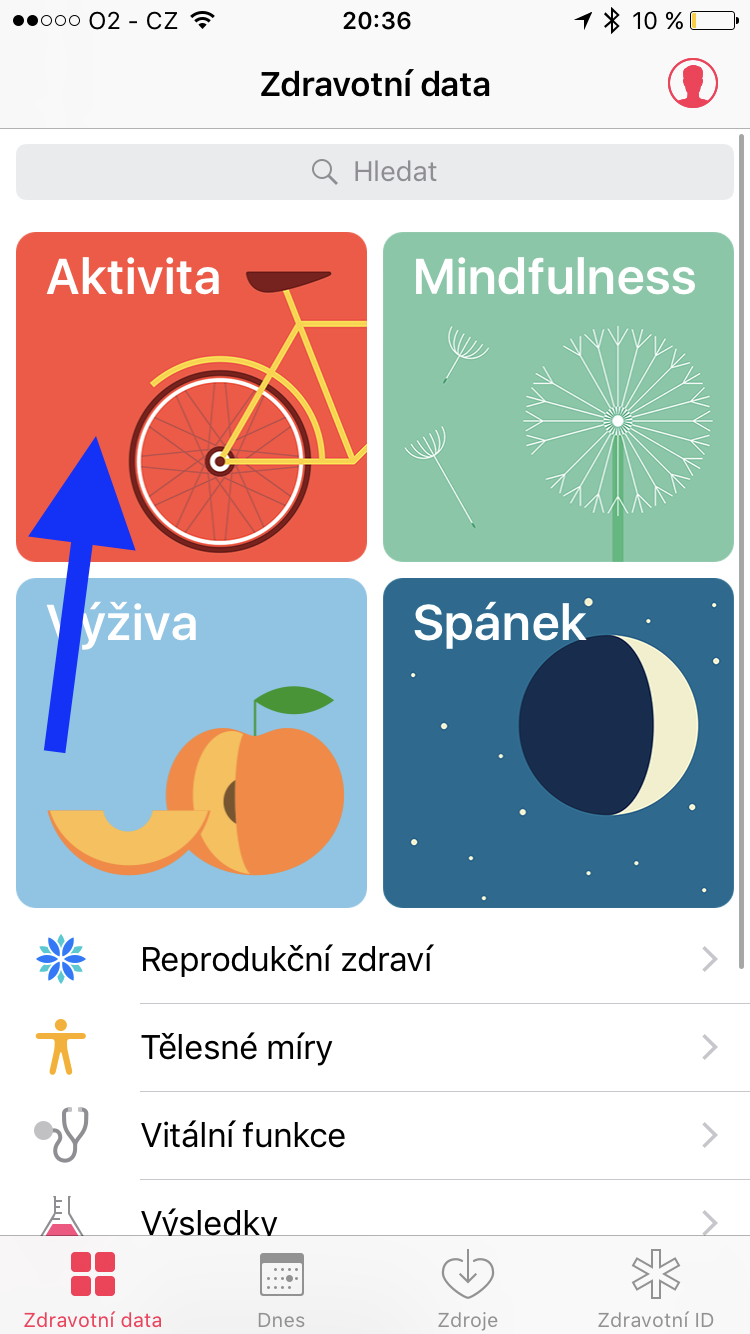Switch to the Zdravotní ID tab
Image resolution: width=750 pixels, height=1334 pixels.
pyautogui.click(x=656, y=1288)
